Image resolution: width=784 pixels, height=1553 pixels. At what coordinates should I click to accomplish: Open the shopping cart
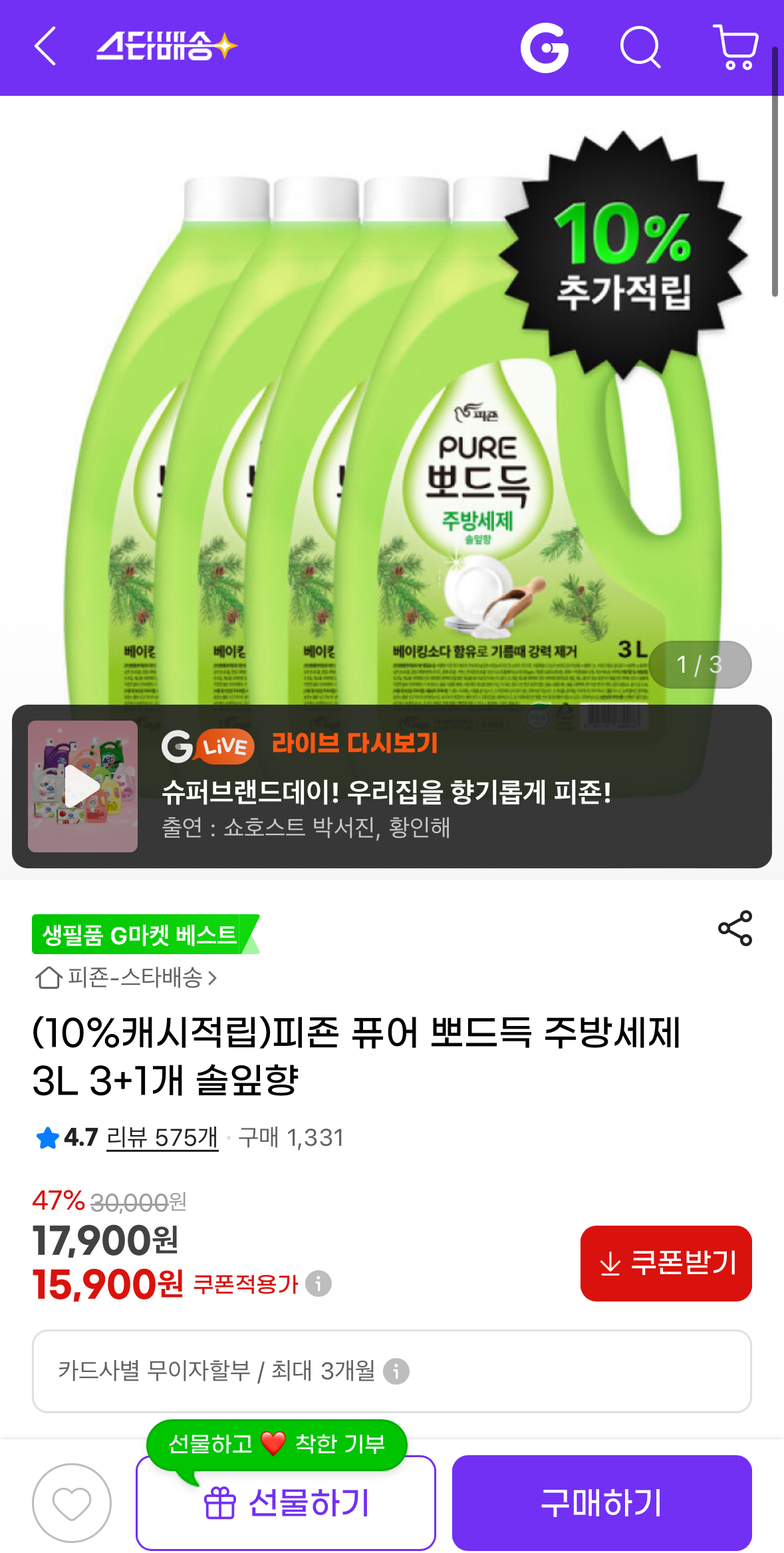coord(735,48)
